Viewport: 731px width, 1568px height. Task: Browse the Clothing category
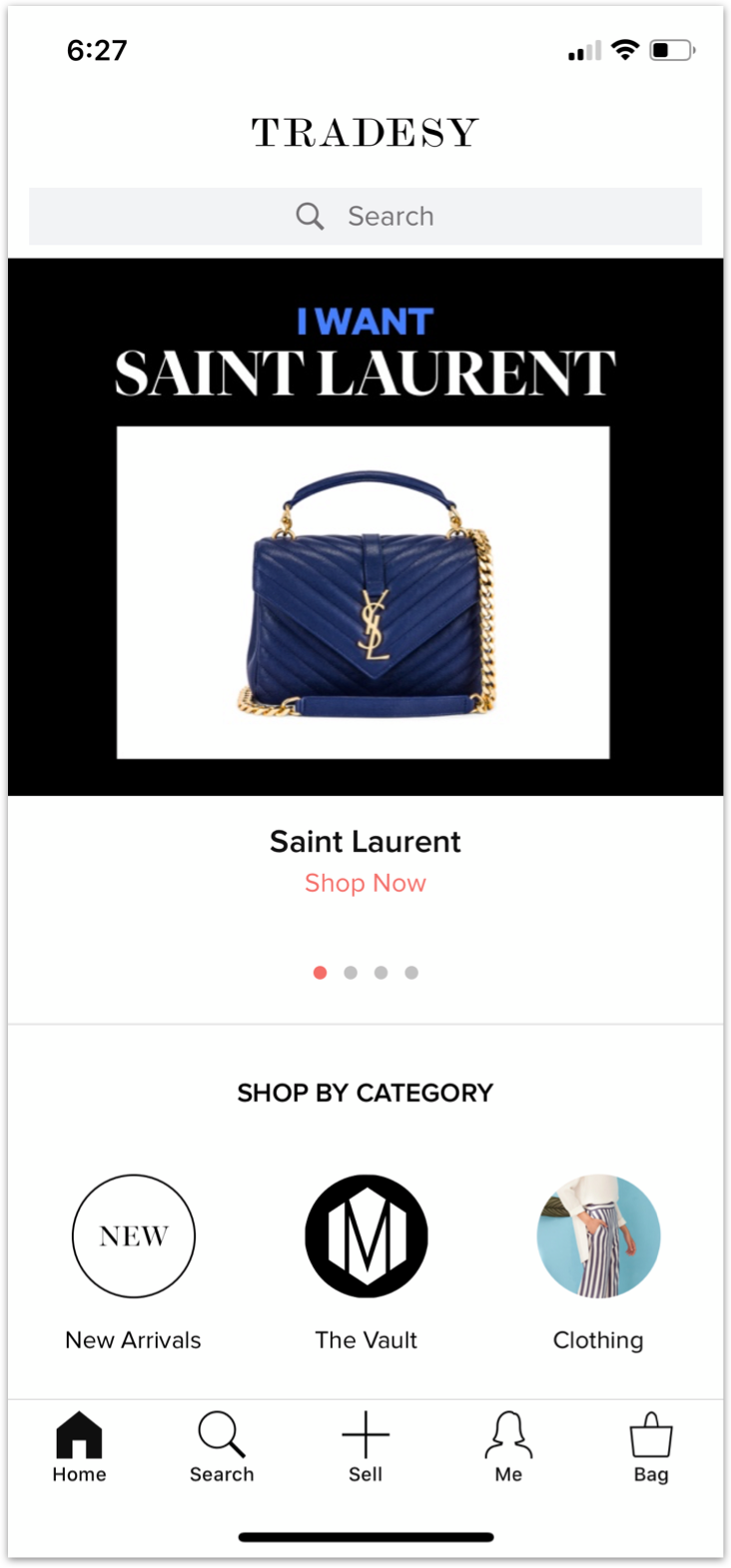[598, 1236]
